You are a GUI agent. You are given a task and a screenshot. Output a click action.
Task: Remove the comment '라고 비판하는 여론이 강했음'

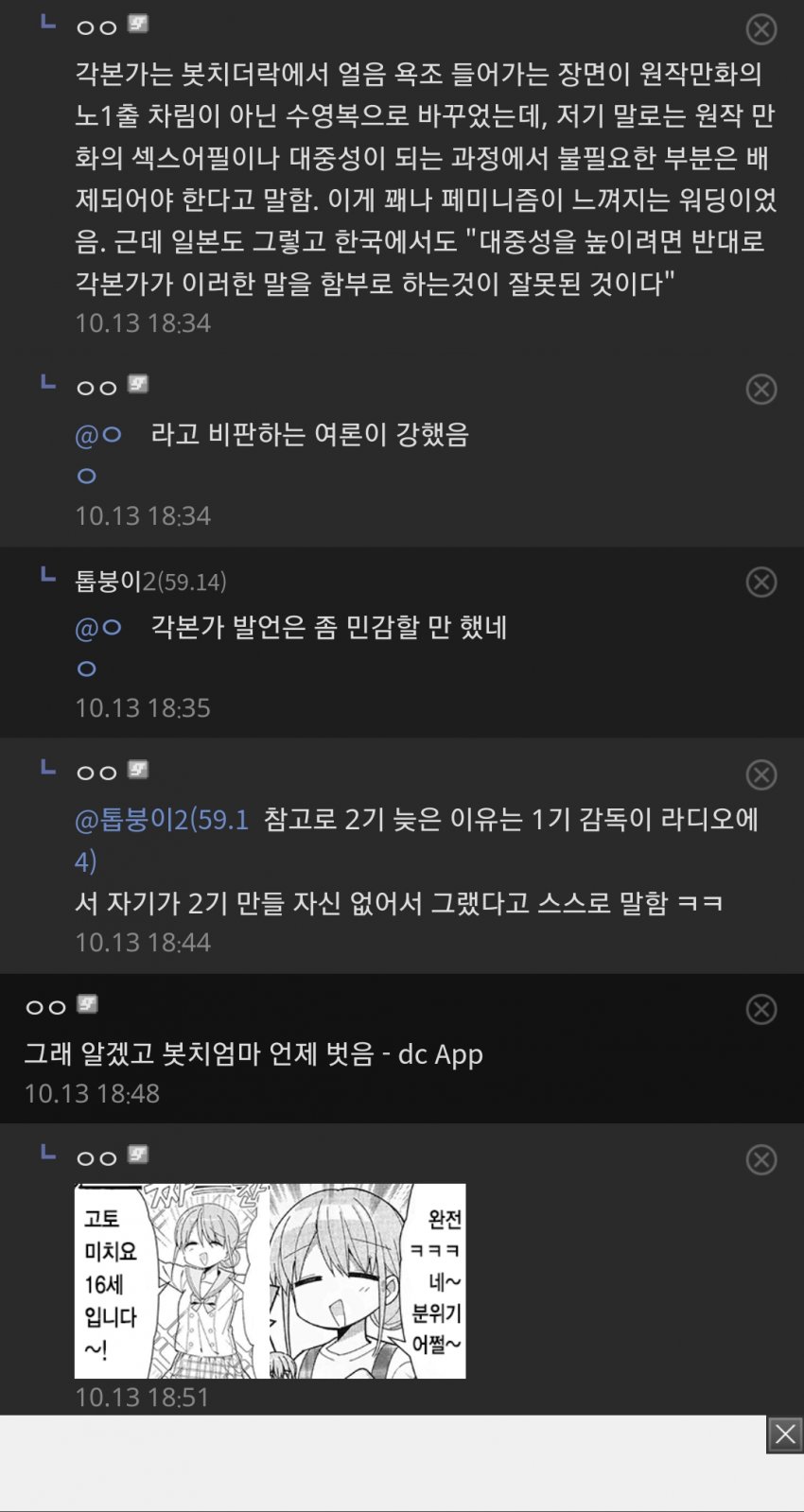click(761, 390)
